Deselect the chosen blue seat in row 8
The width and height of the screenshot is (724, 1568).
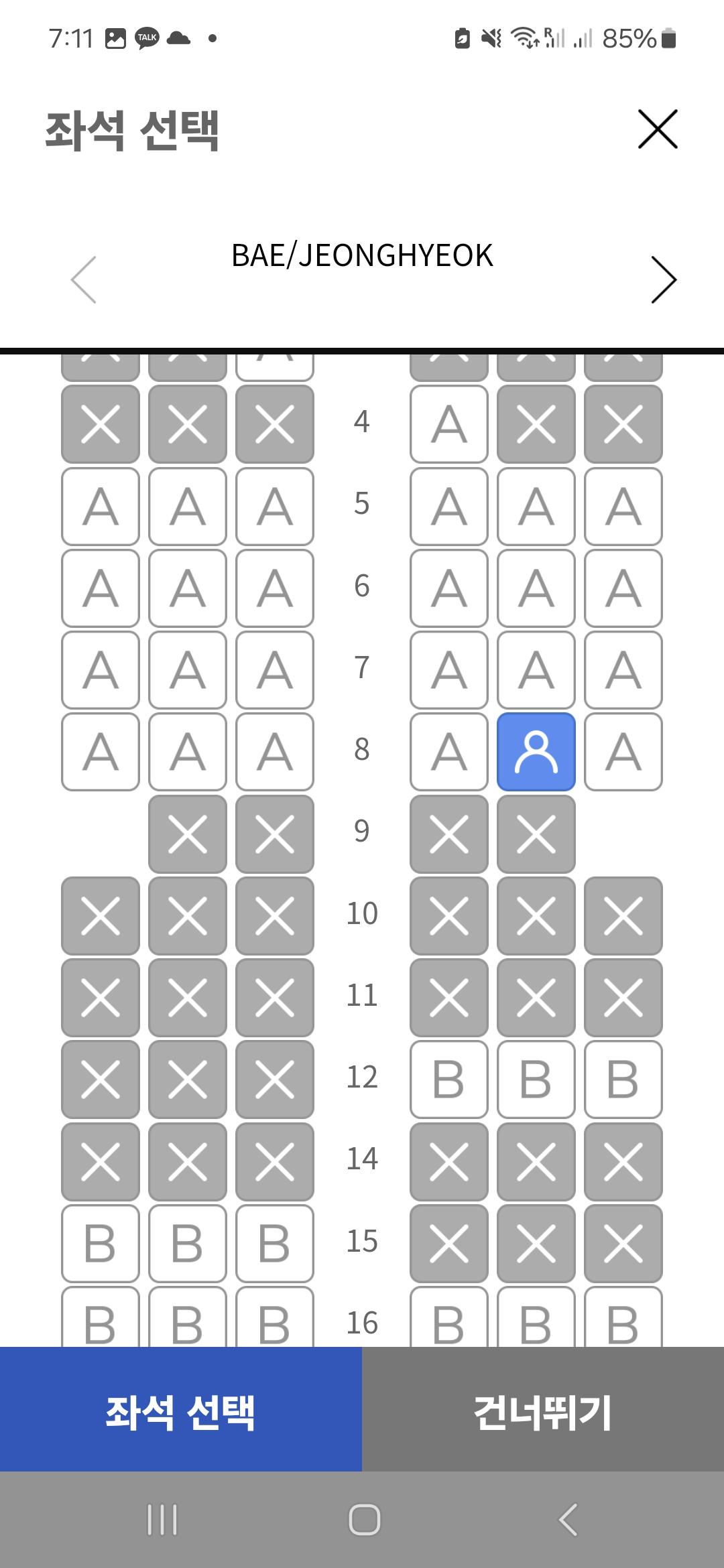[536, 752]
